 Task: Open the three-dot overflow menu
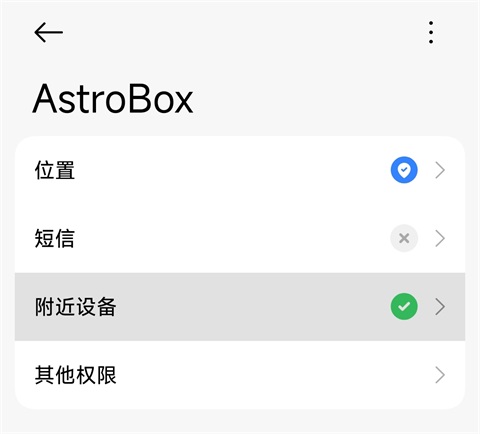pos(431,32)
